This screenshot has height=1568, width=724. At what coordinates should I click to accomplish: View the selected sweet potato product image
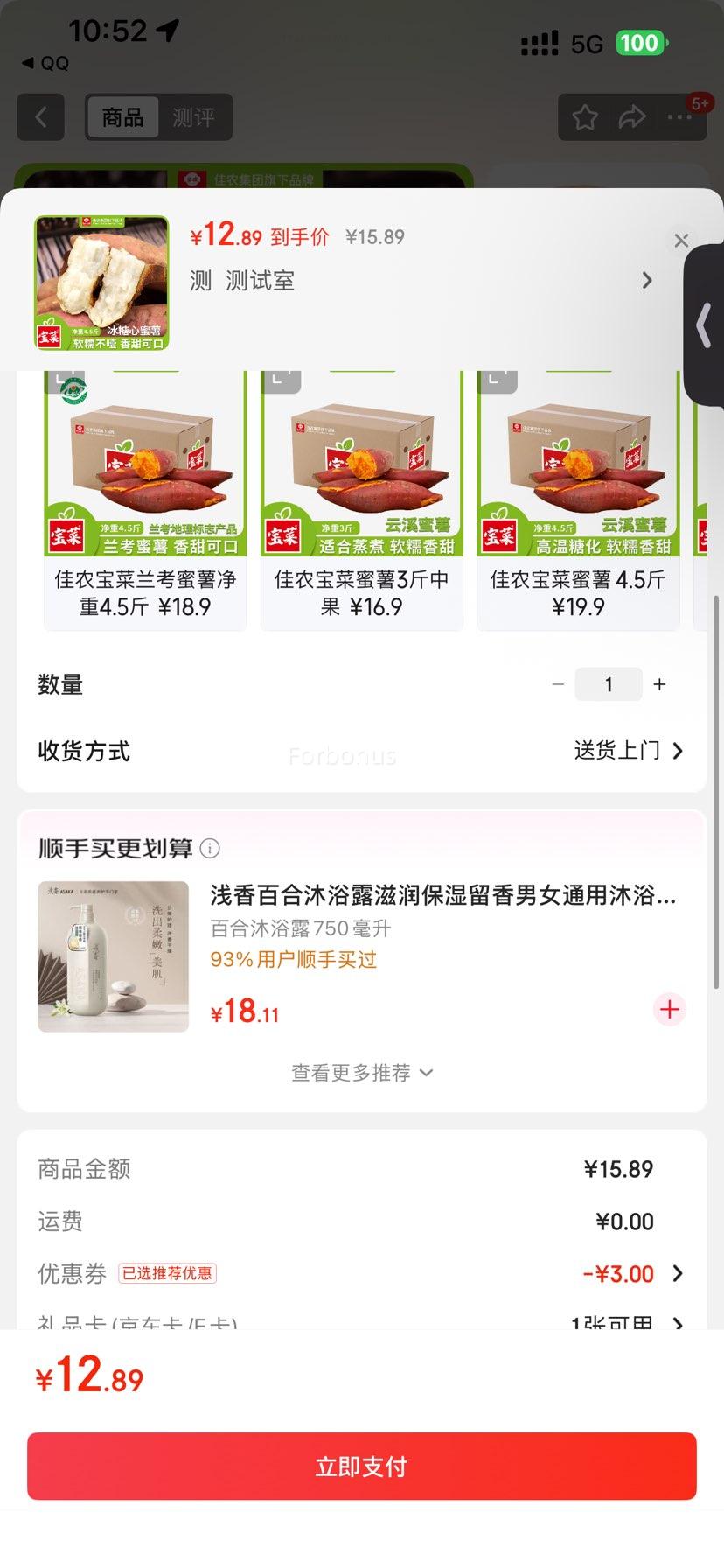[101, 283]
